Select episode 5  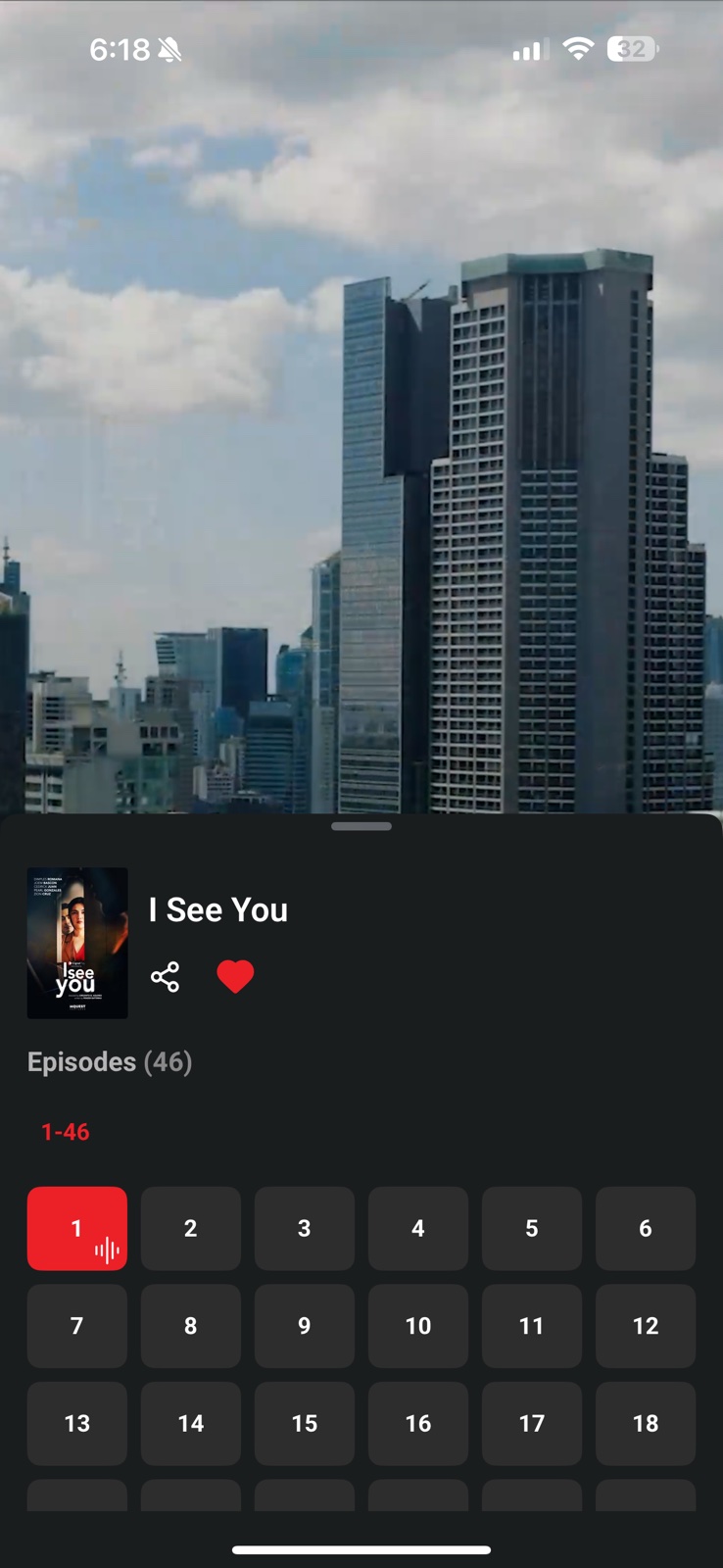[x=532, y=1228]
